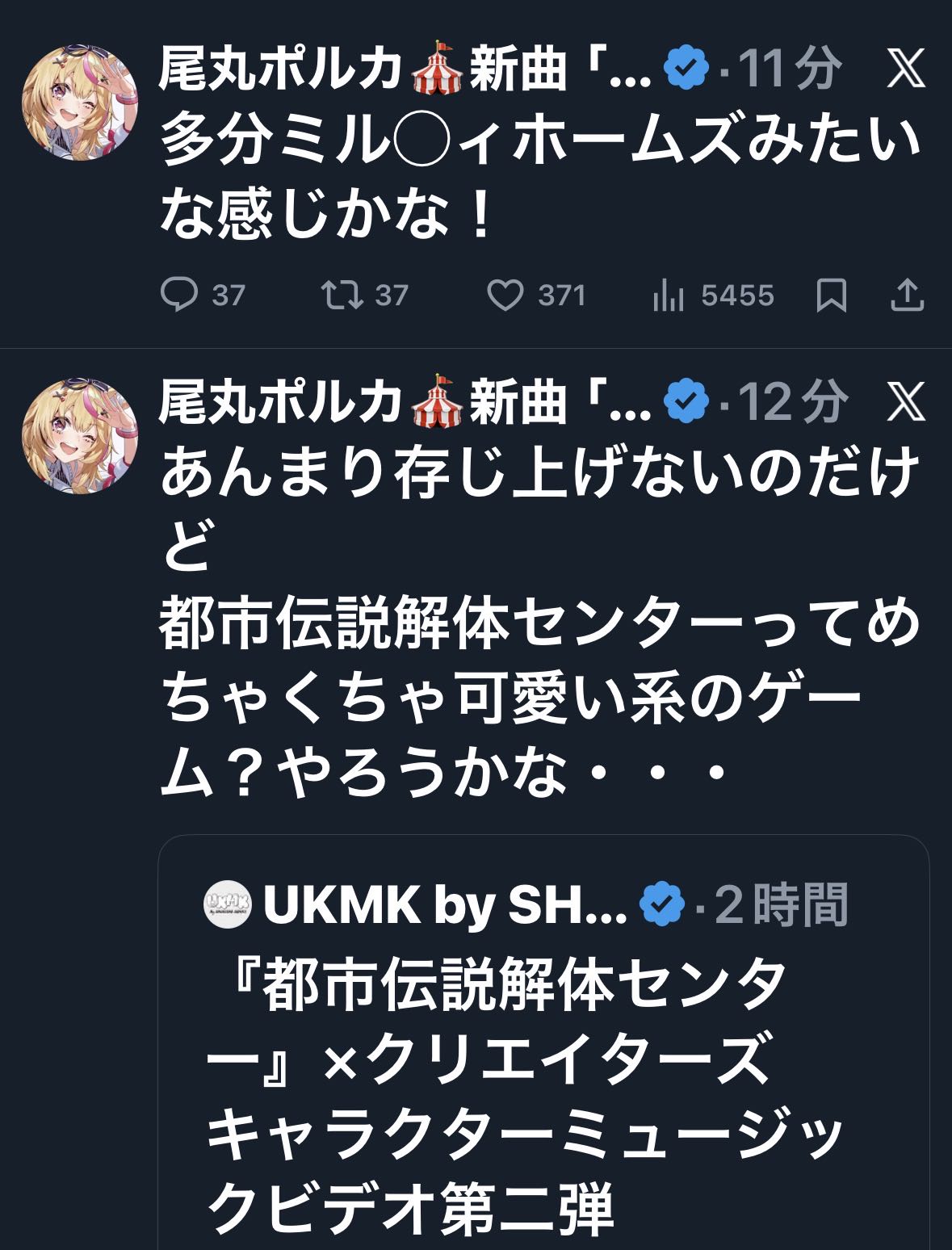Share the ミル◯ィホームズ tweet
The image size is (952, 1250).
click(x=907, y=295)
